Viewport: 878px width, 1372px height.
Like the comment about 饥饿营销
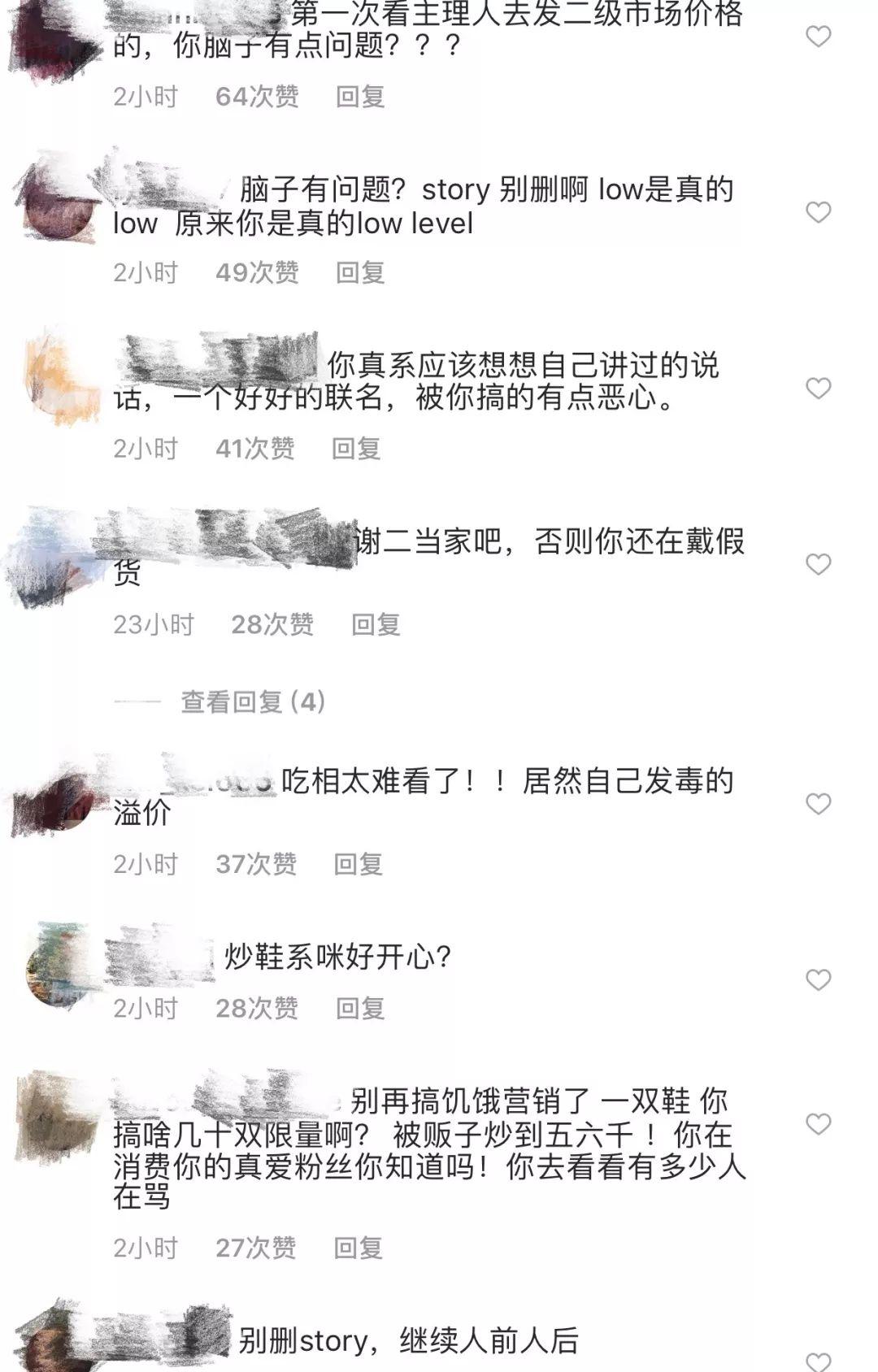(x=818, y=1124)
